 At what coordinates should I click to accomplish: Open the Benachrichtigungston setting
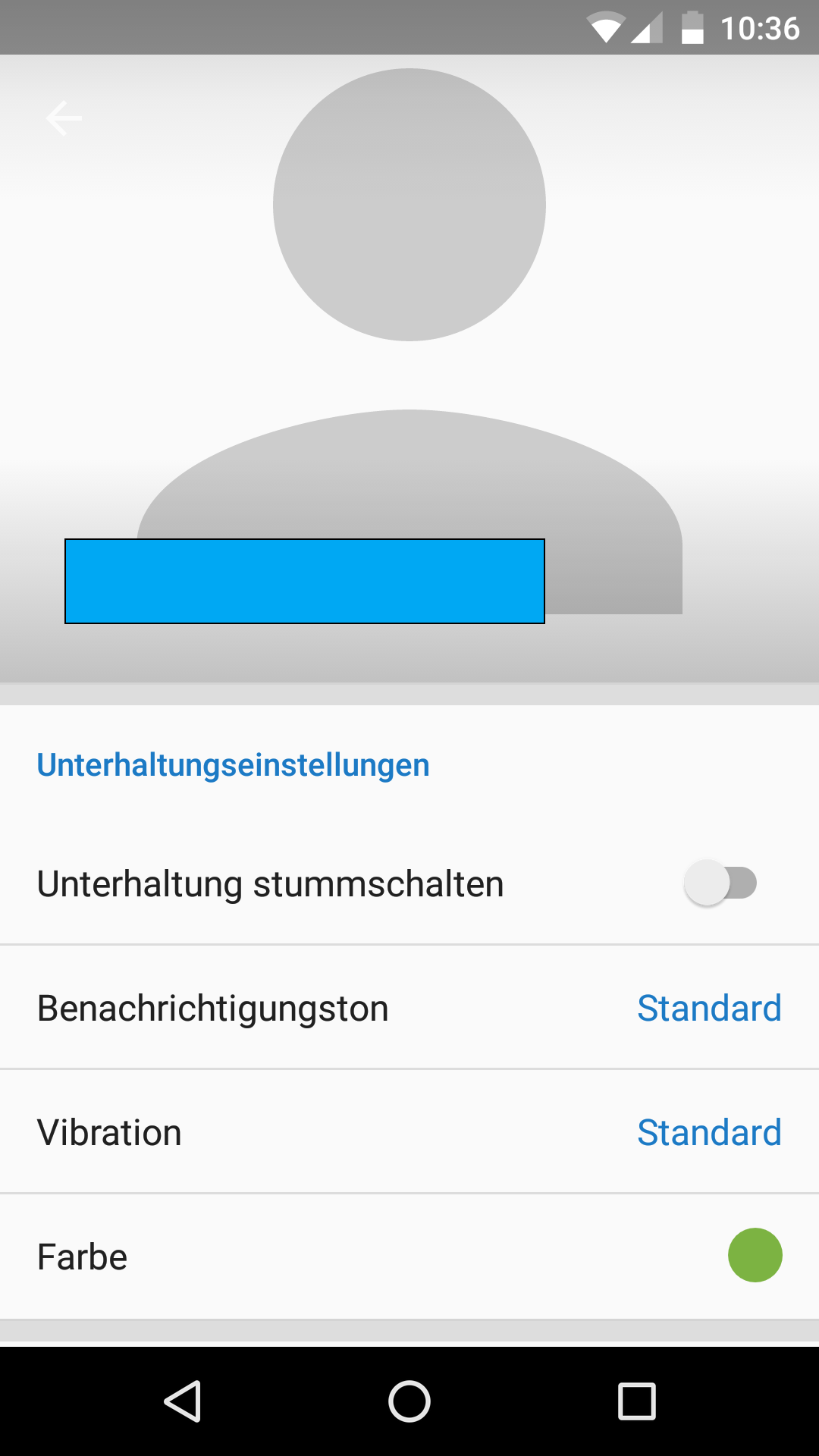(409, 1009)
